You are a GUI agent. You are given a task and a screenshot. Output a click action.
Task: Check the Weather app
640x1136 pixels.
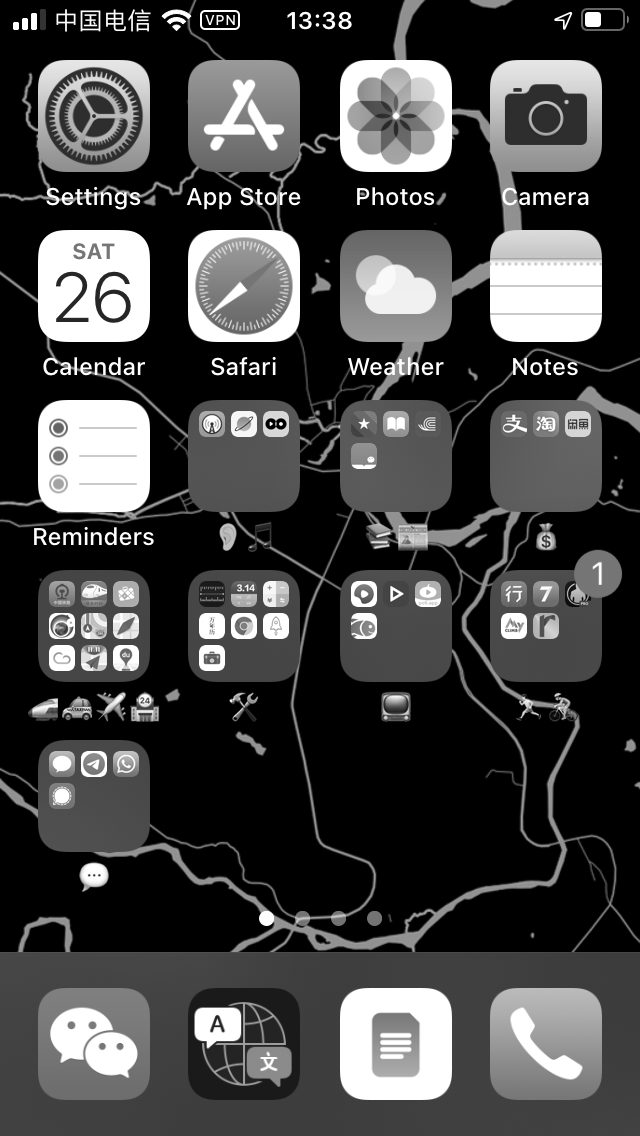395,286
